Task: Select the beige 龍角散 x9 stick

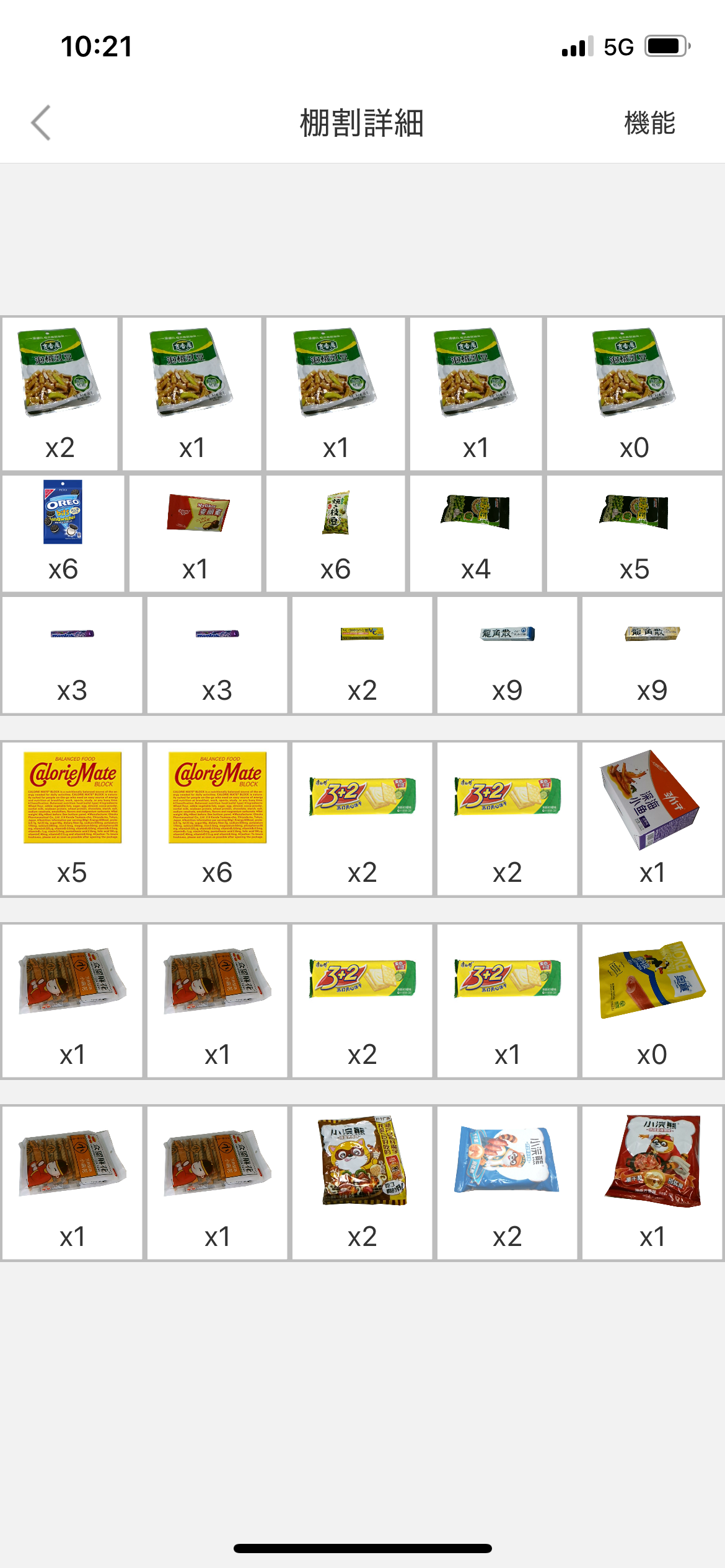Action: (x=652, y=650)
